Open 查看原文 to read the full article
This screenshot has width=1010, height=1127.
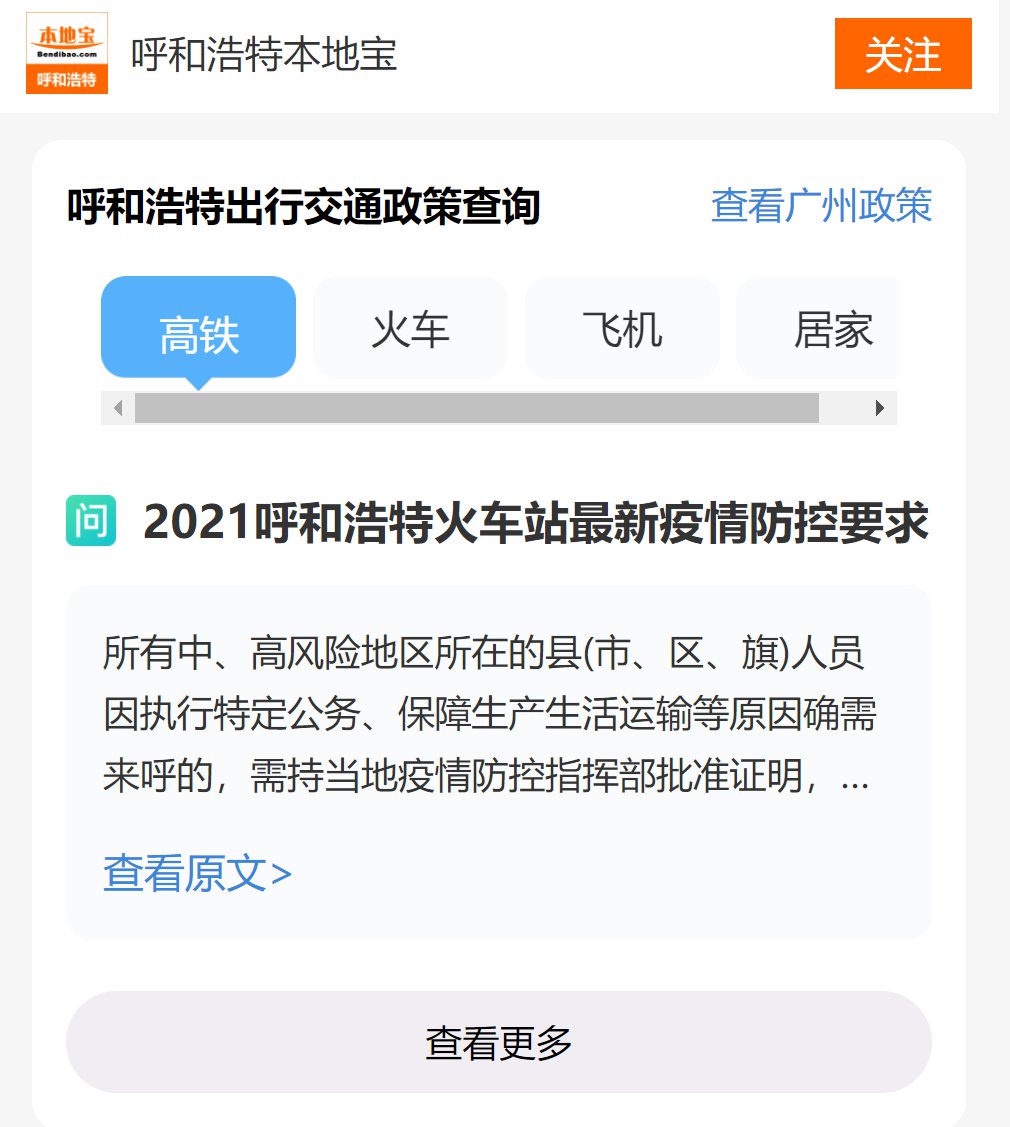tap(197, 873)
